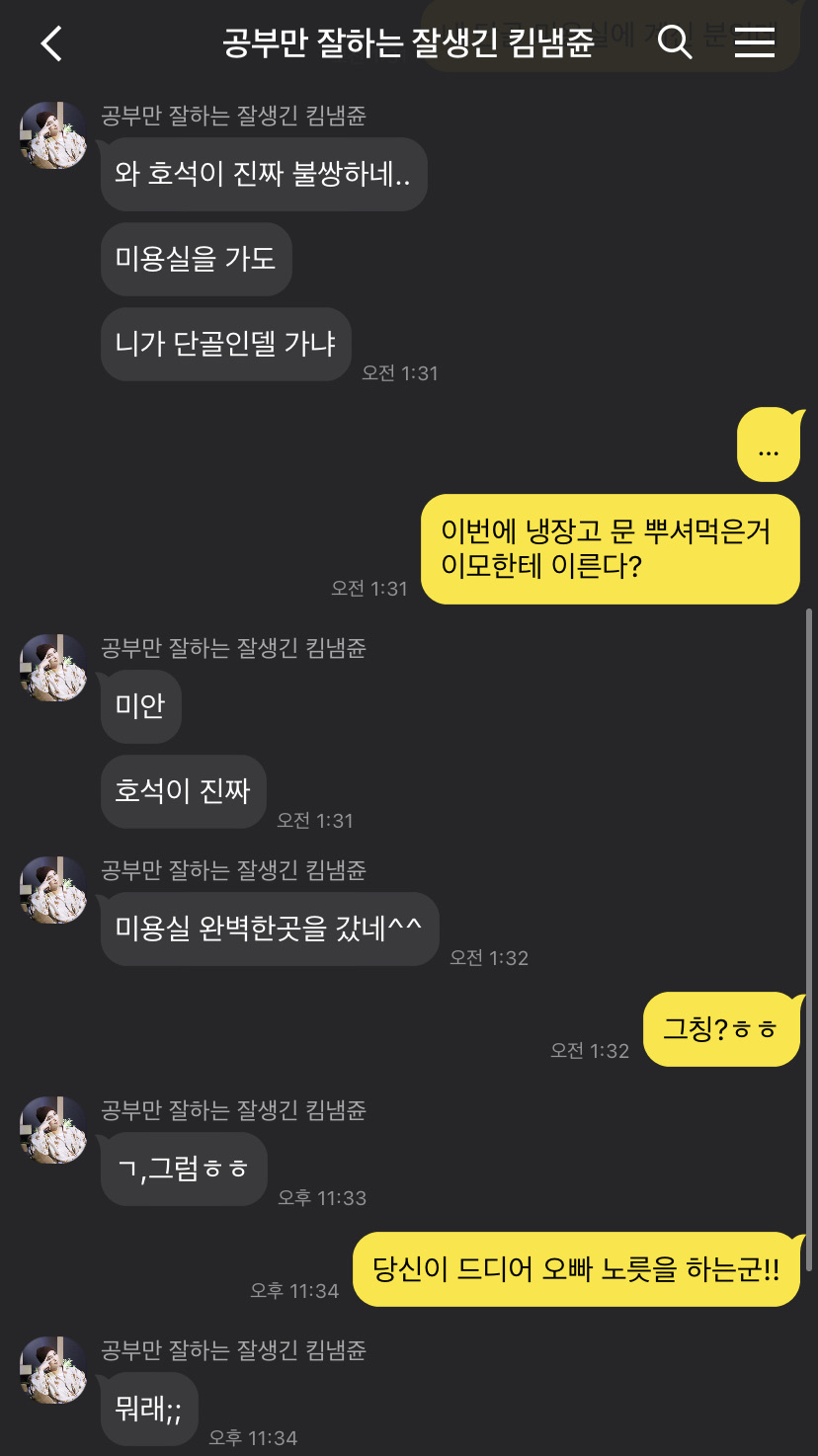Open the chat room hamburger menu

(755, 42)
